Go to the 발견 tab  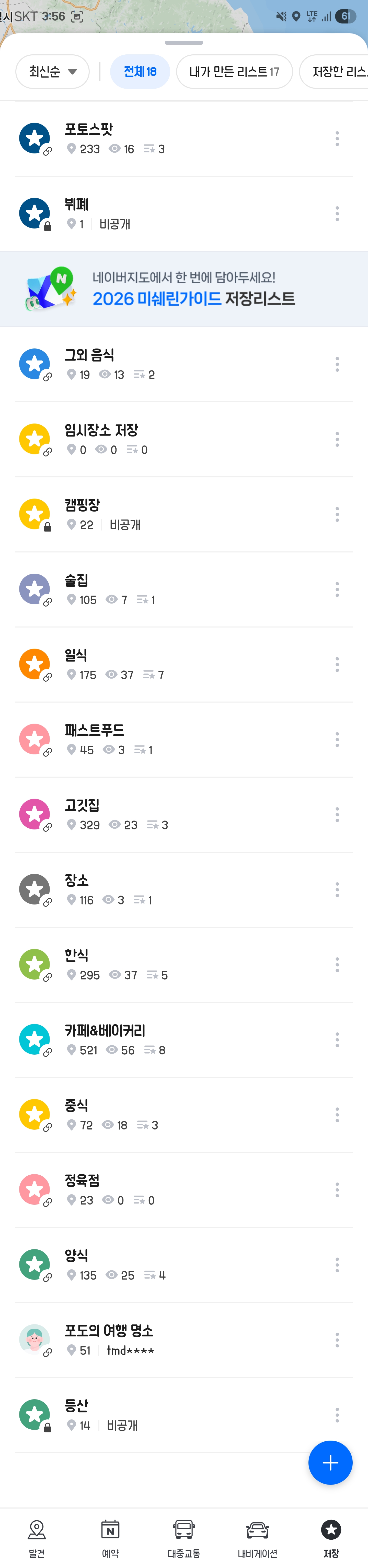37,1536
